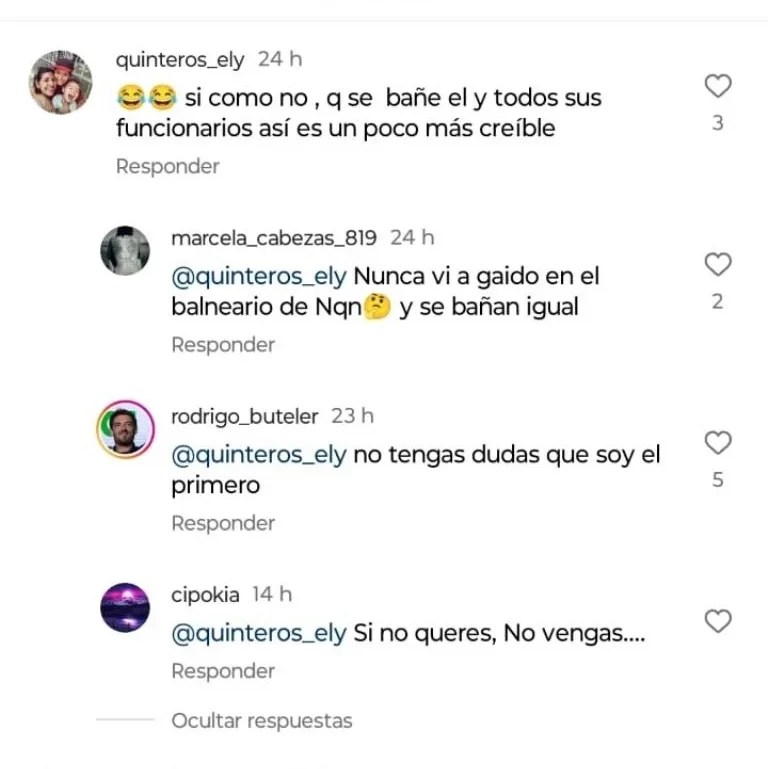The height and width of the screenshot is (769, 768).
Task: Open rodrigo_buteler's profile avatar
Action: [125, 429]
